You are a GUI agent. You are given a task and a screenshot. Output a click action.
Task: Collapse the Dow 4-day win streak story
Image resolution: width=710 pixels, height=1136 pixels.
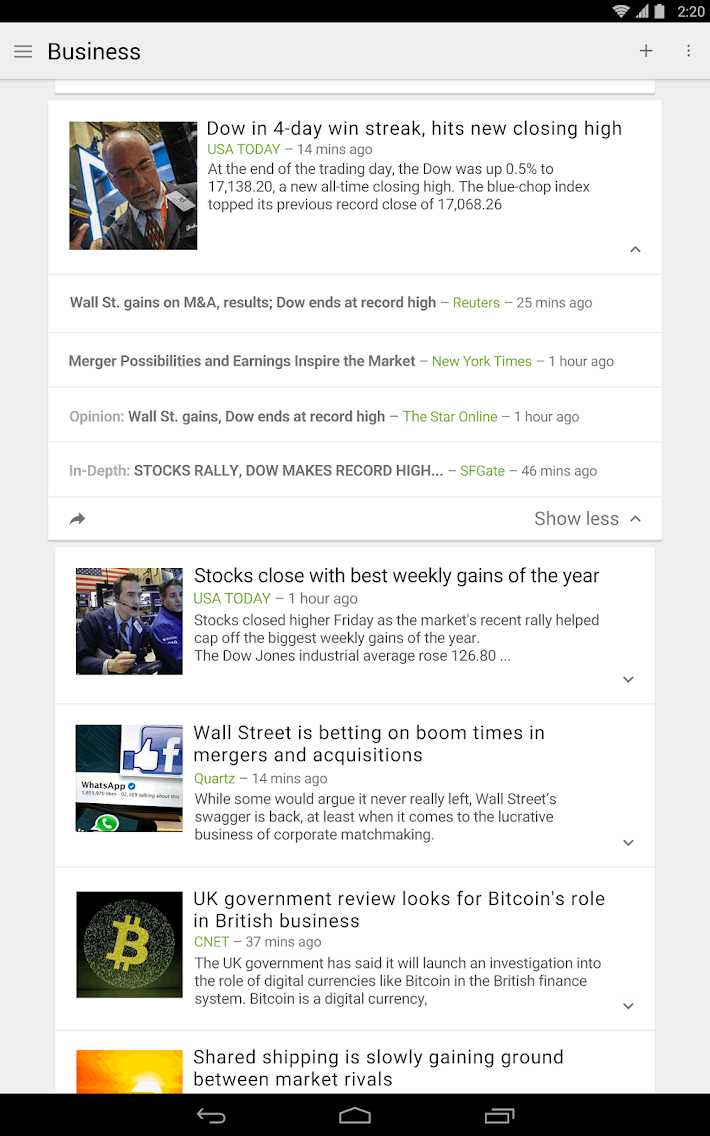tap(635, 250)
